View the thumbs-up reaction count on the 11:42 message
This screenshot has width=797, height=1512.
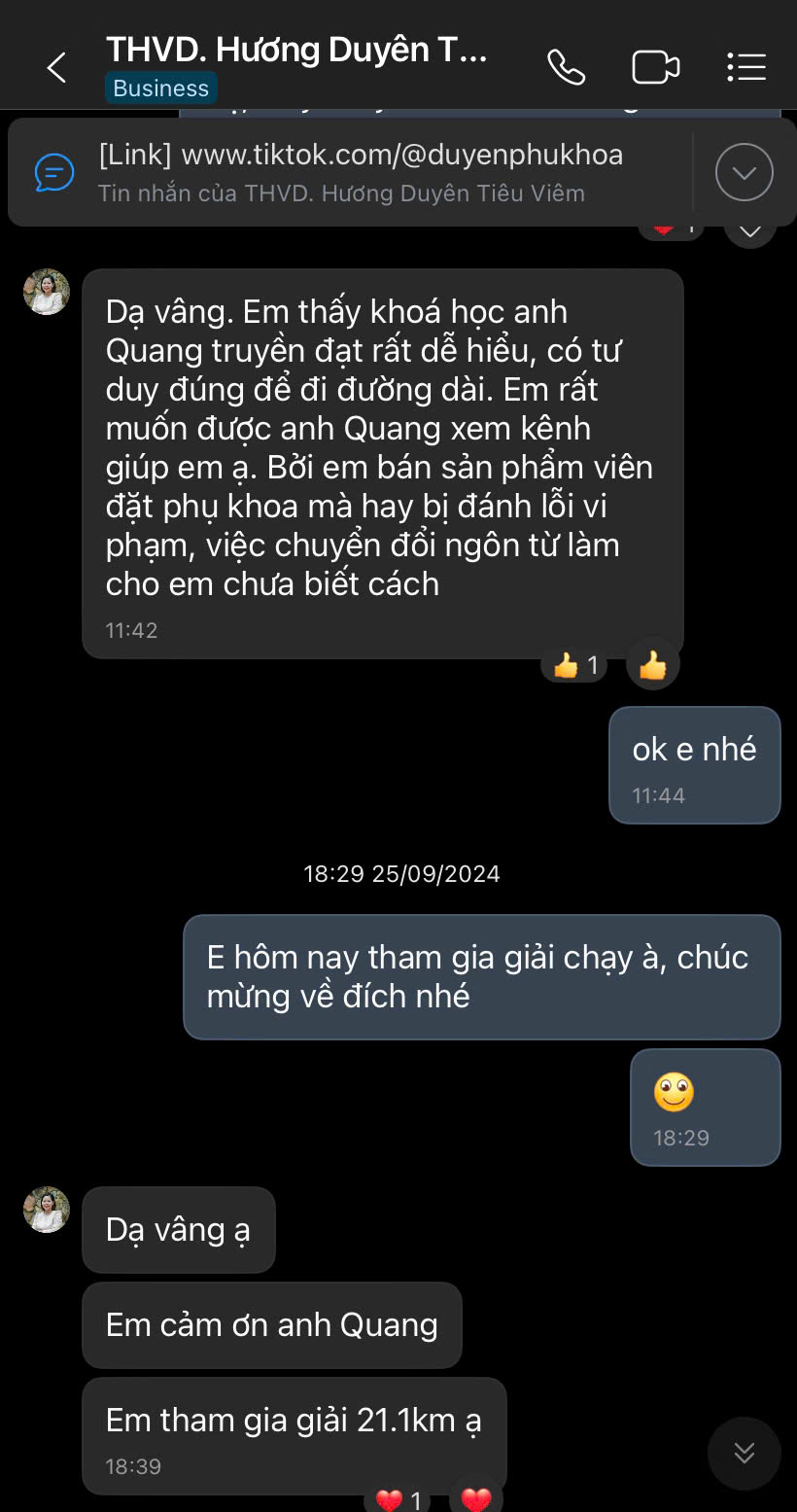[x=574, y=665]
